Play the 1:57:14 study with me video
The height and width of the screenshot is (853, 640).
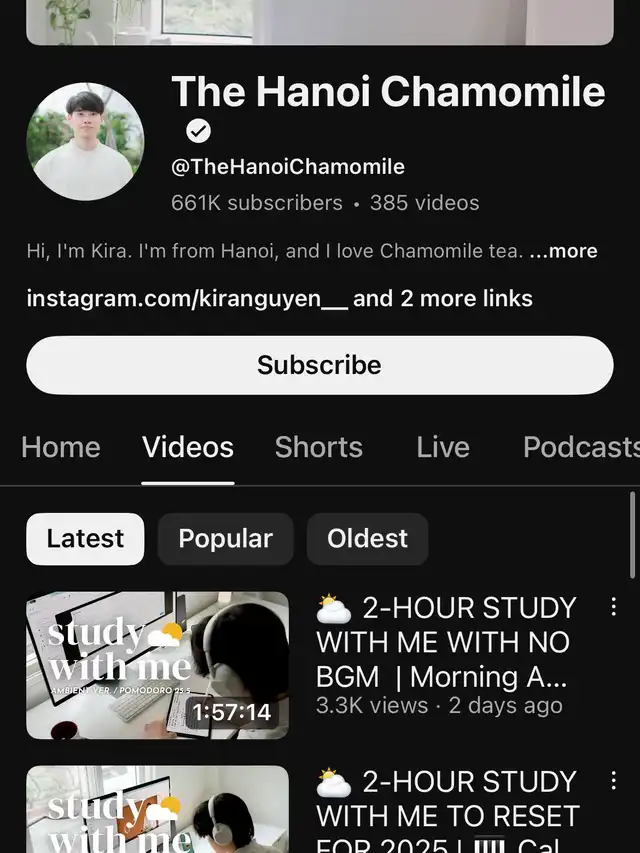click(x=157, y=665)
